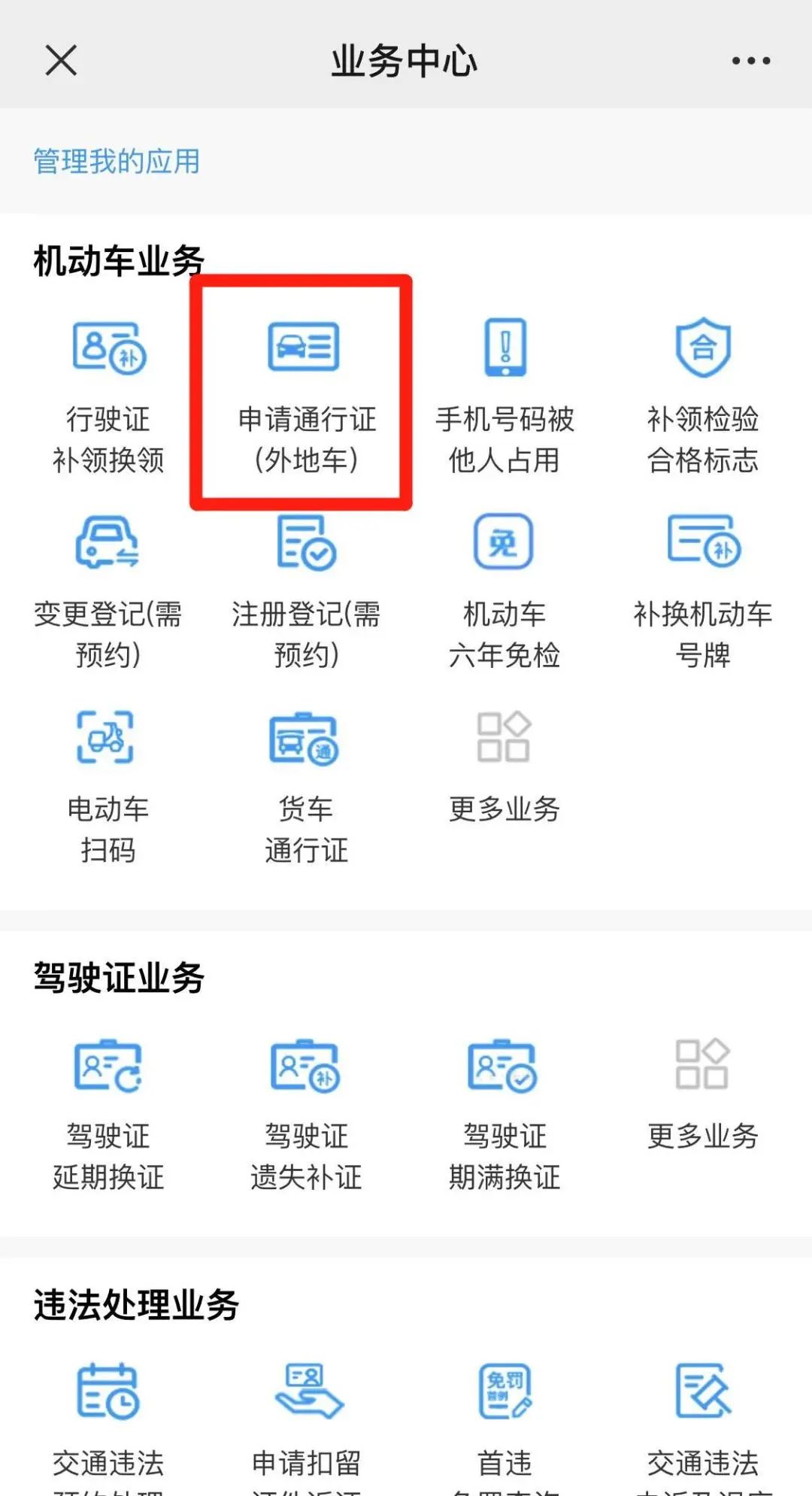
Task: Open 驾驶证延期换证
Action: [x=108, y=1113]
